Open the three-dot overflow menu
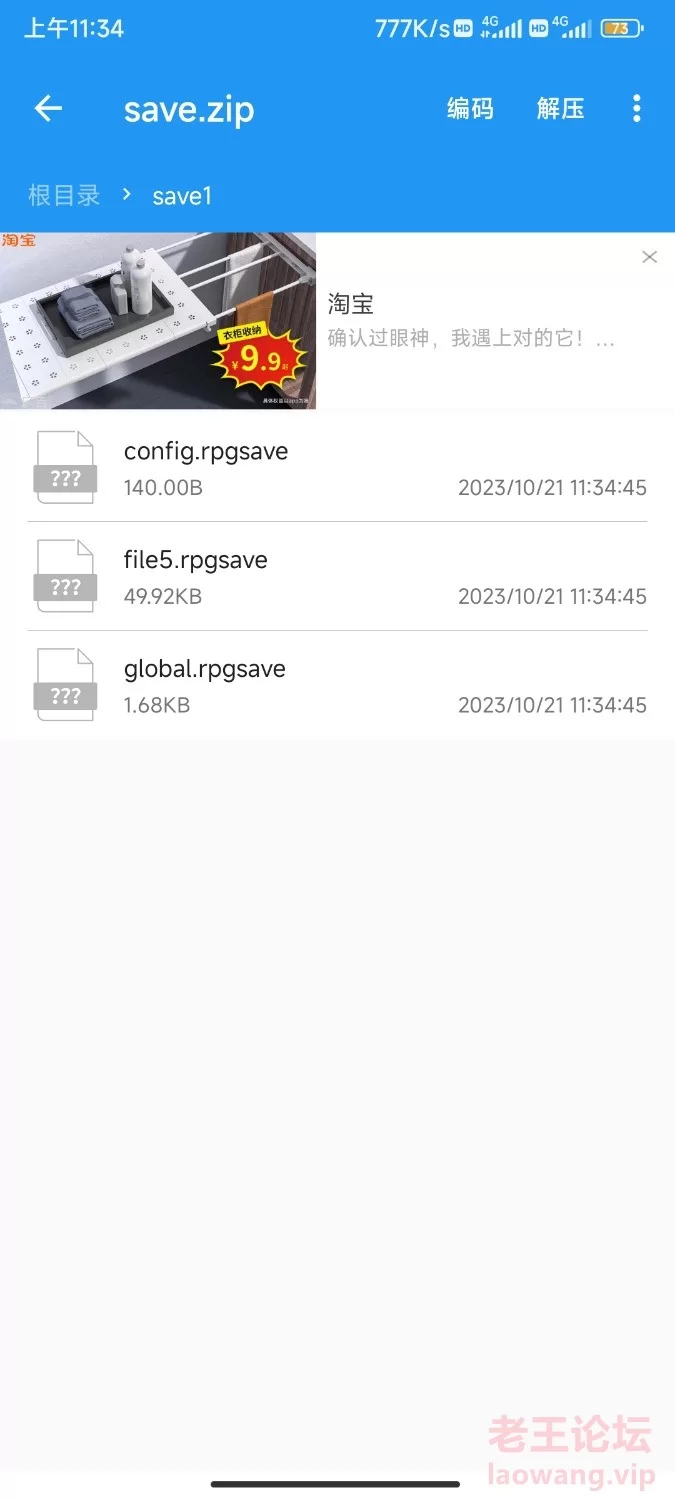The width and height of the screenshot is (675, 1500). point(637,109)
